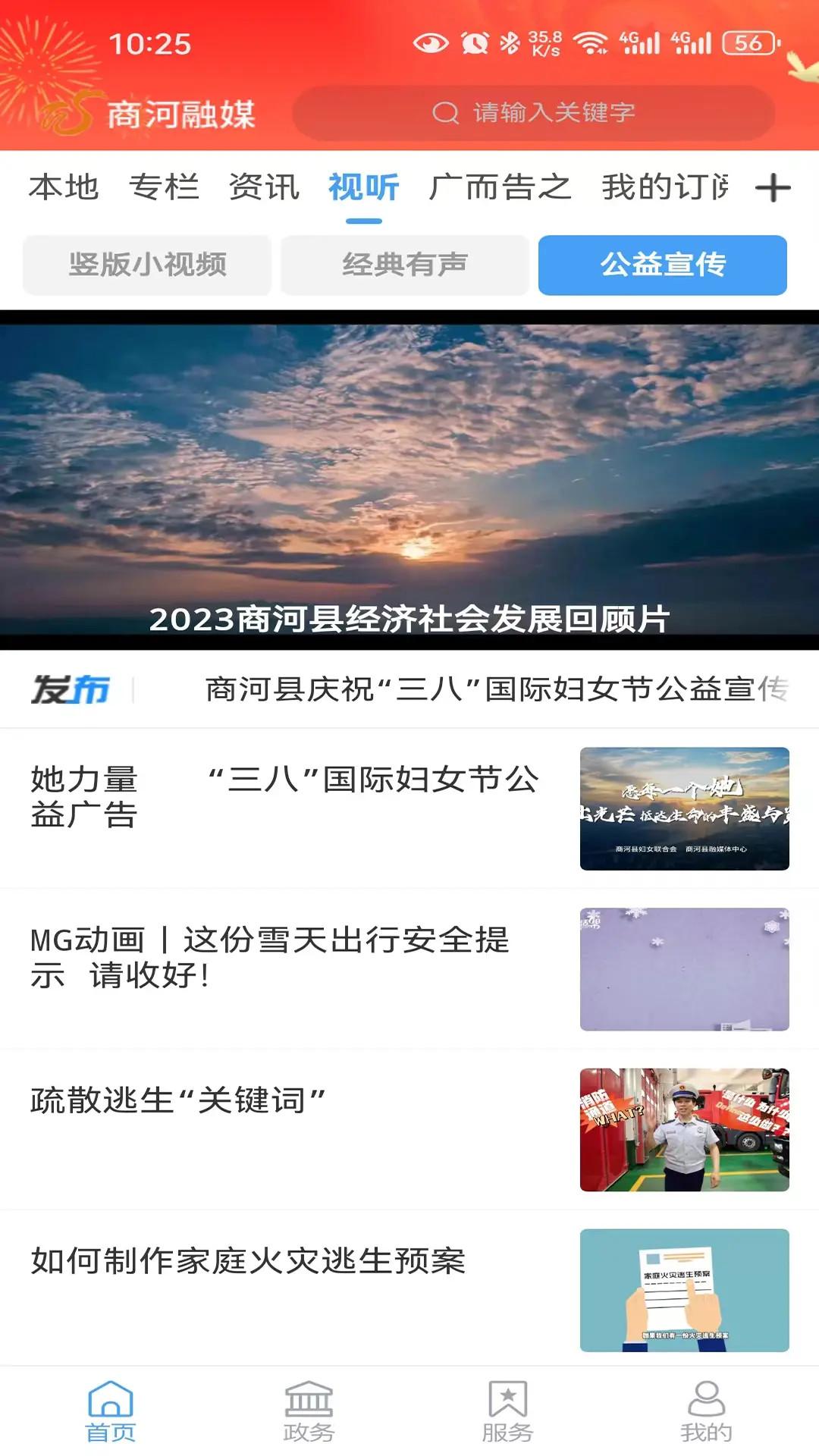Tap the search magnifier icon
Image resolution: width=819 pixels, height=1456 pixels.
pyautogui.click(x=447, y=112)
